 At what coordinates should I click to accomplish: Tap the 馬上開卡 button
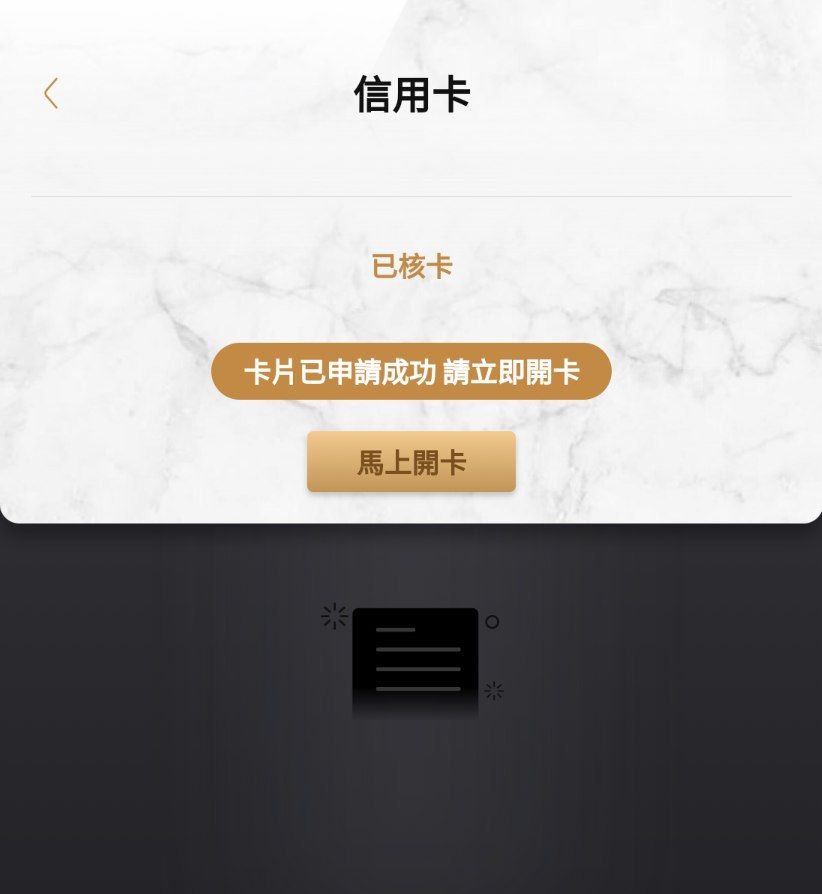click(x=411, y=461)
